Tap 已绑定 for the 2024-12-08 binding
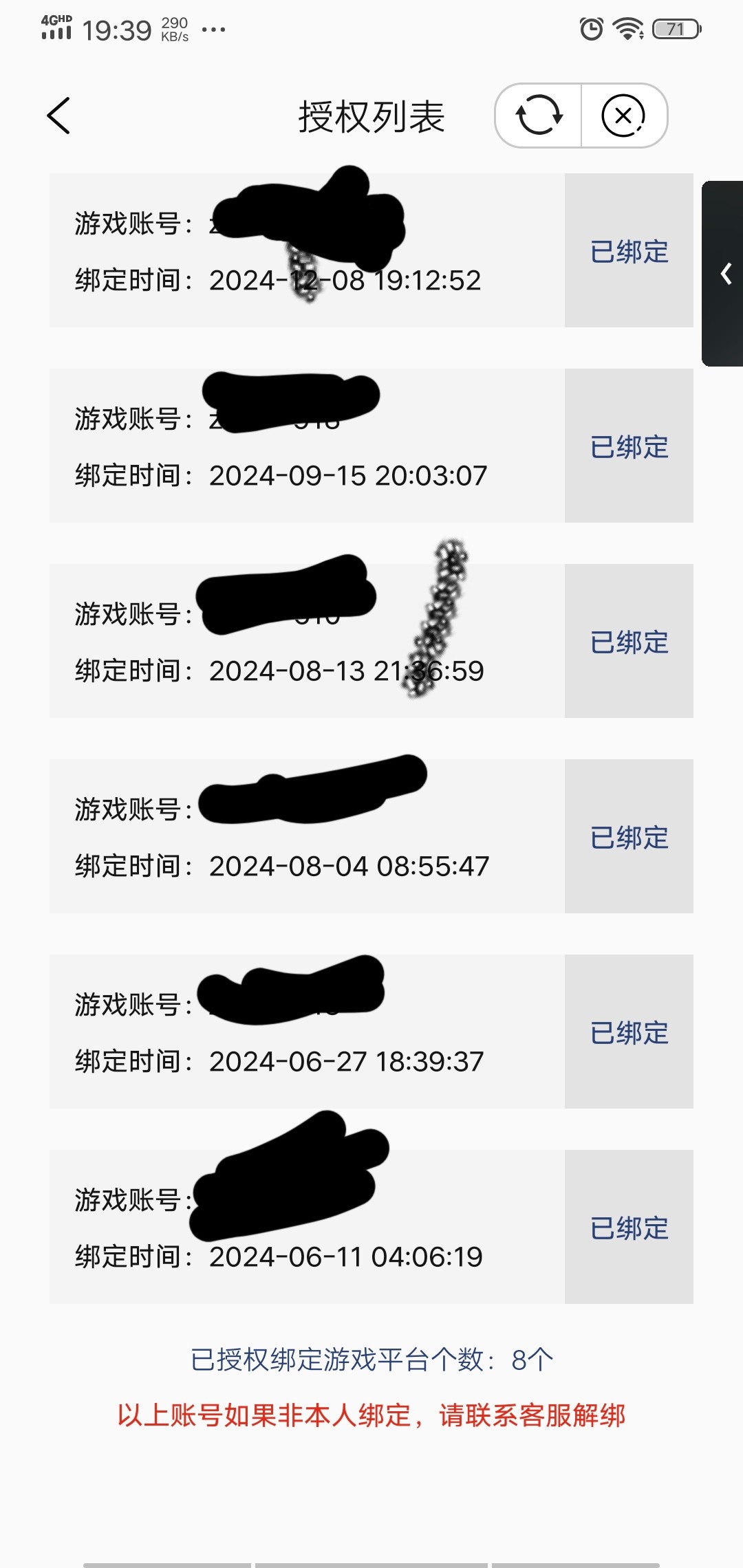This screenshot has height=1568, width=743. point(629,251)
